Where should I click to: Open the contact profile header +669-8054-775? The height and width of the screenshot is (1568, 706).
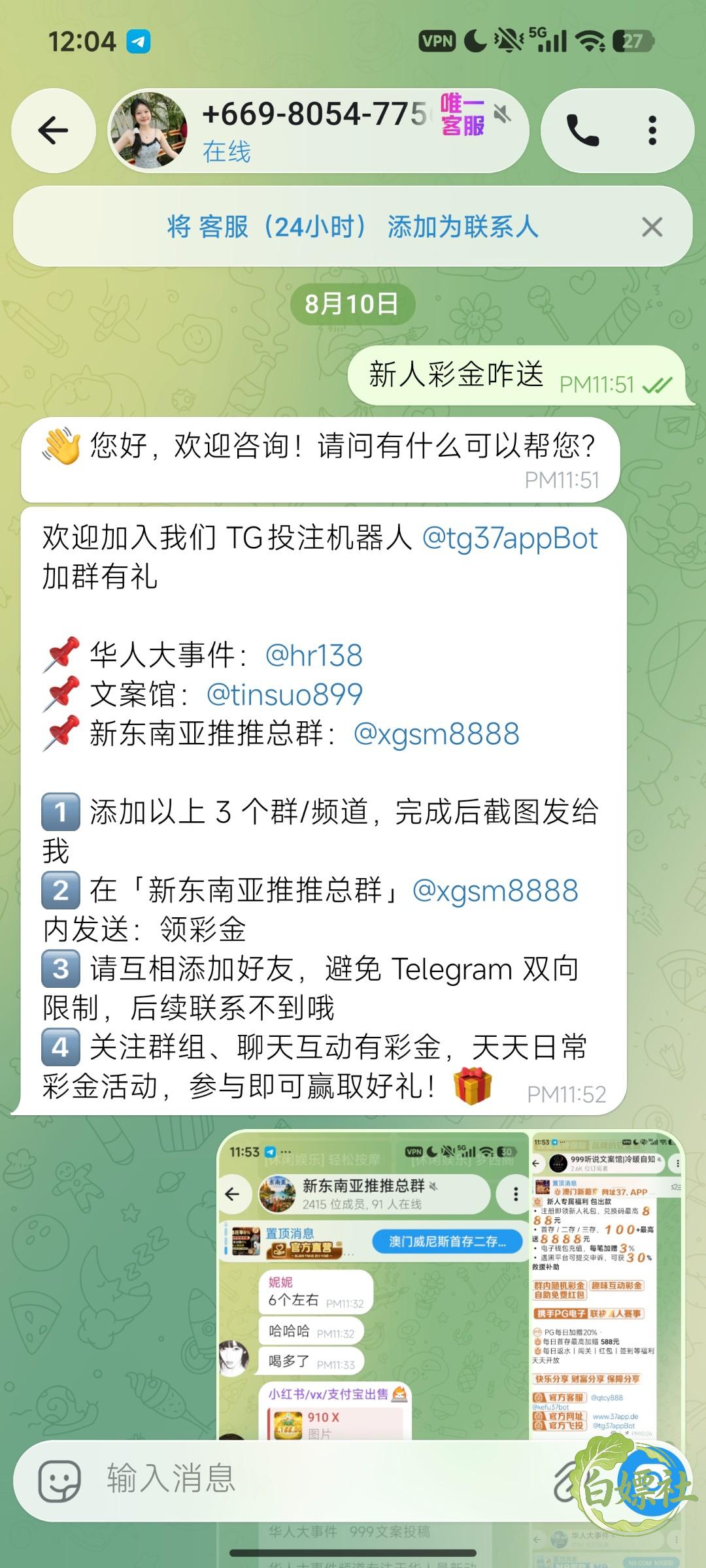[x=318, y=131]
